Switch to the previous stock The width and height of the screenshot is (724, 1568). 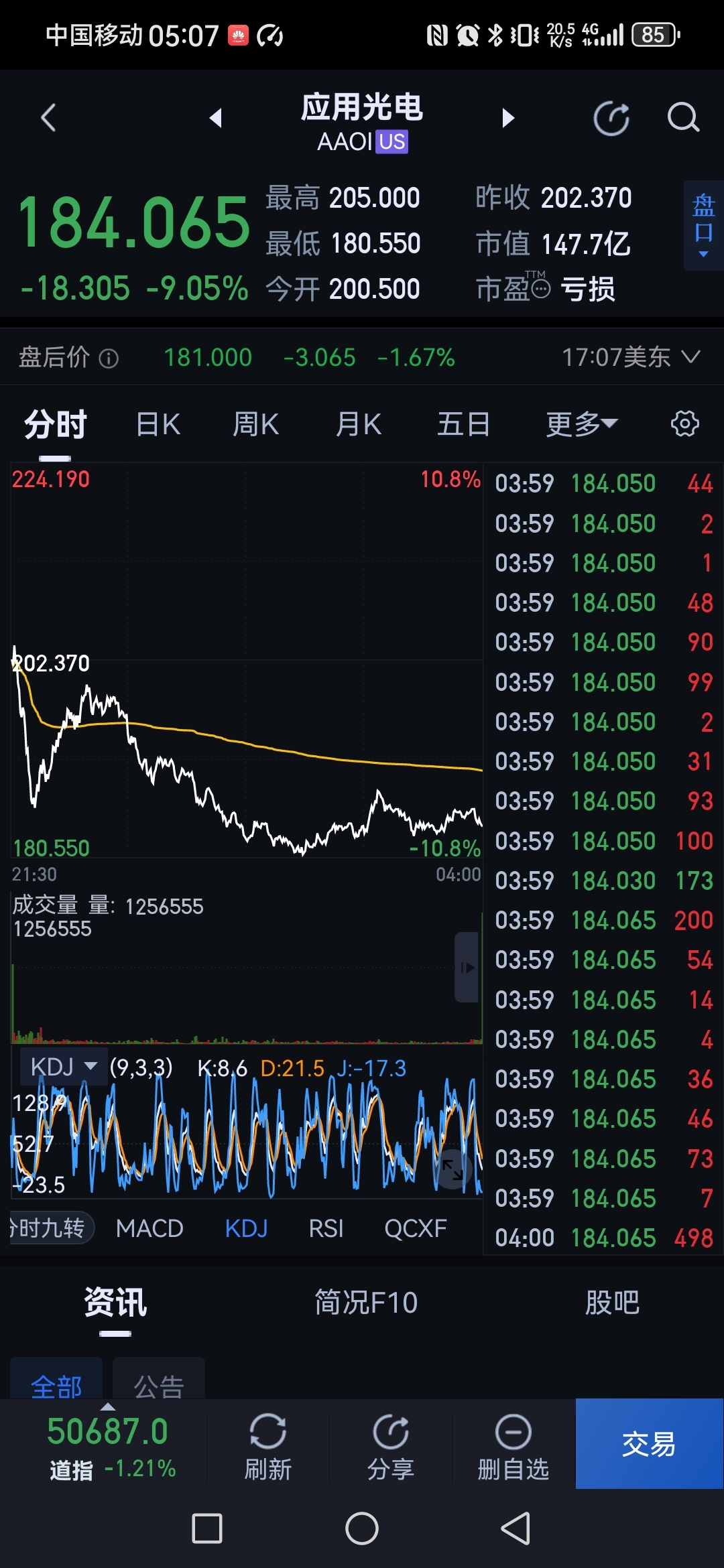point(215,118)
